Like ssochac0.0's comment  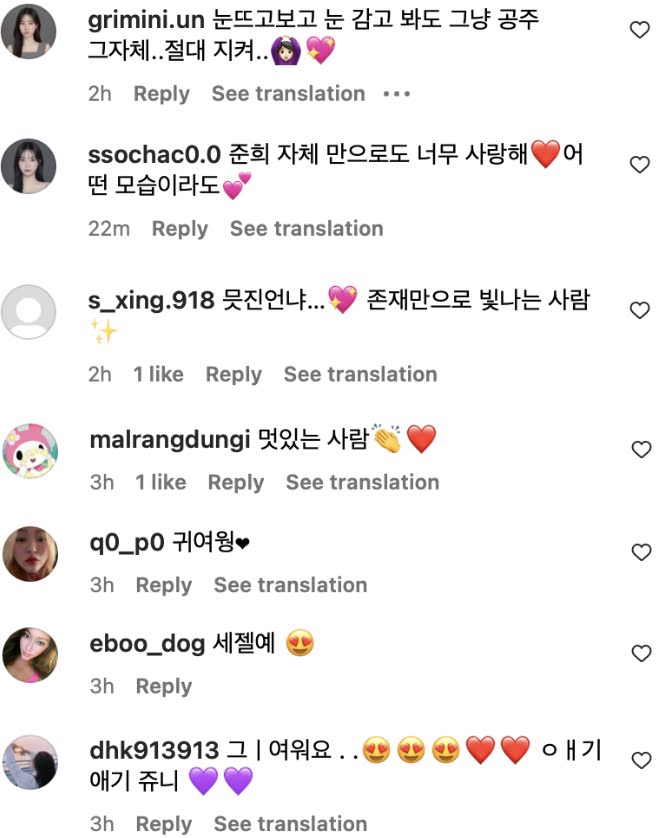(640, 164)
